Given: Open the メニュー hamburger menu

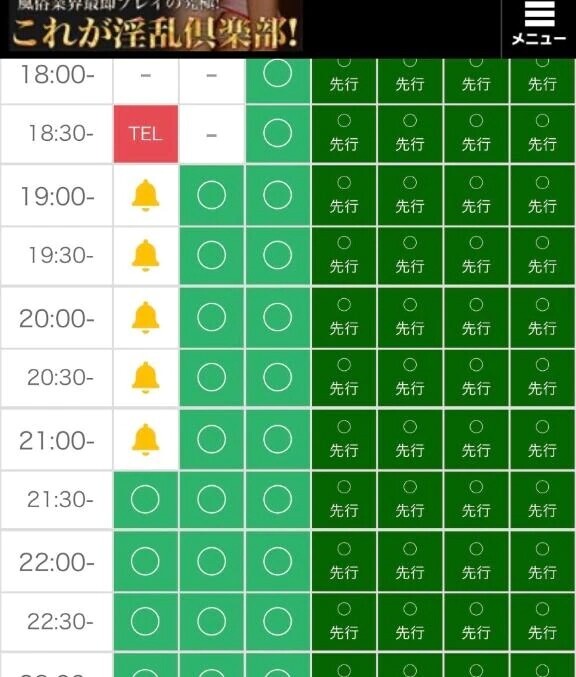Looking at the screenshot, I should point(539,24).
